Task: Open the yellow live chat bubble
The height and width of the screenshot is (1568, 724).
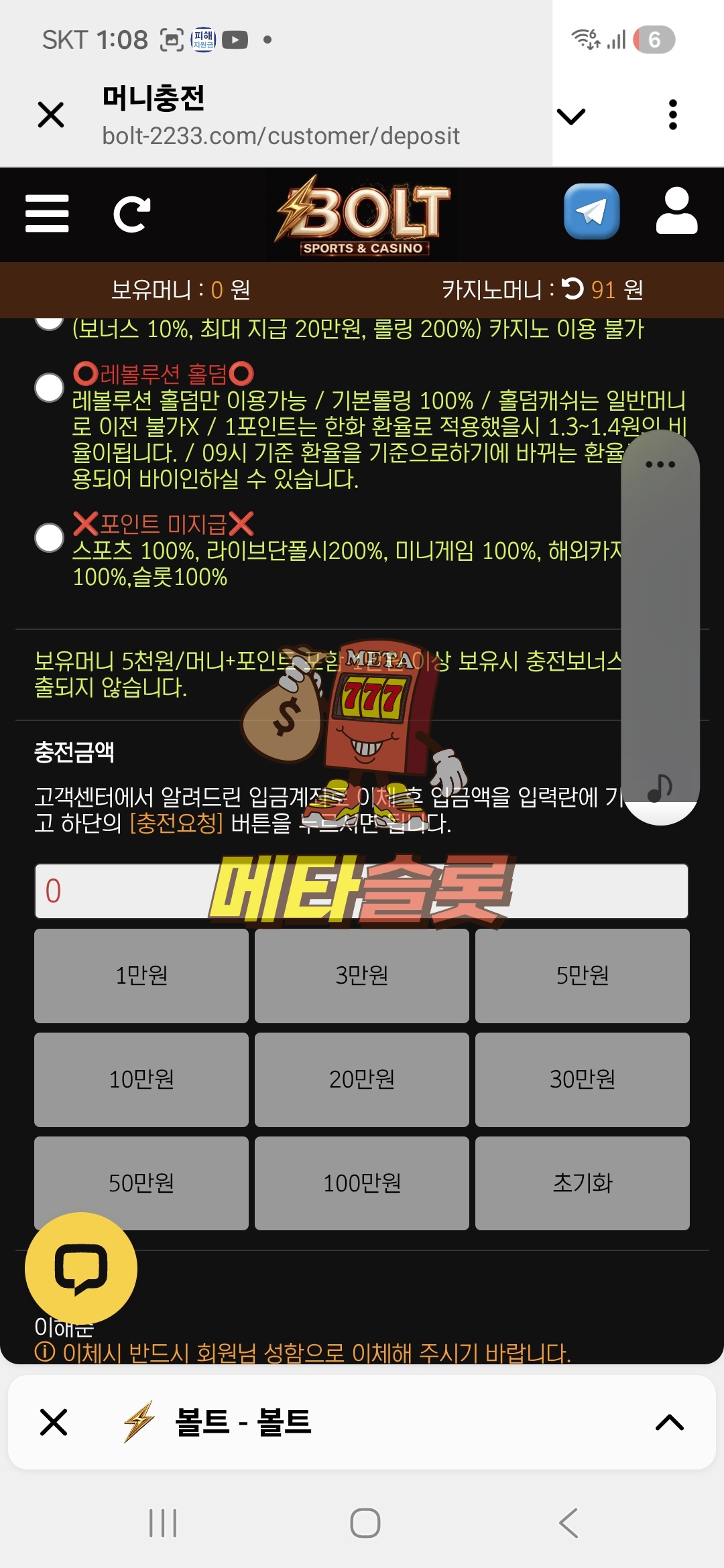Action: click(x=81, y=1268)
